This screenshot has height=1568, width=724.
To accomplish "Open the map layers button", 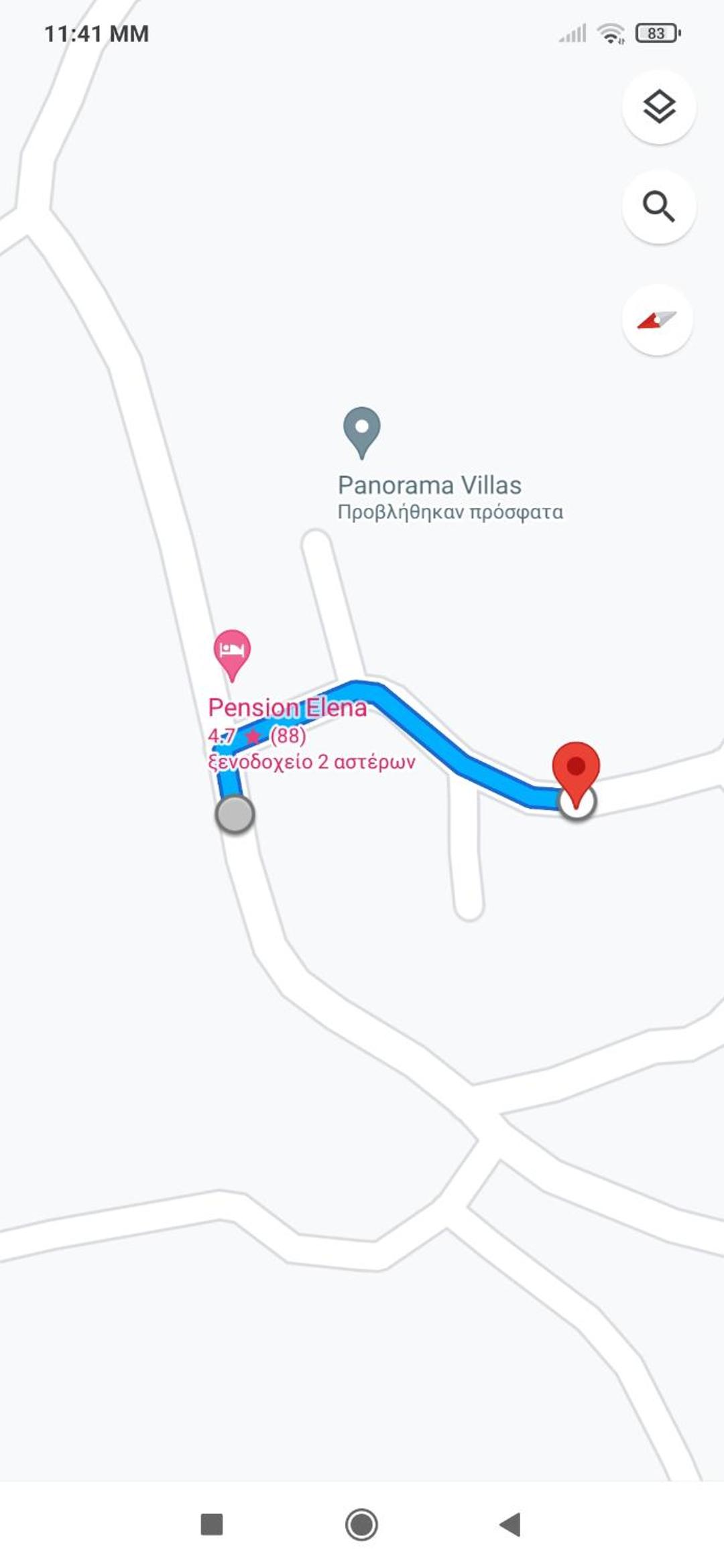I will coord(659,107).
